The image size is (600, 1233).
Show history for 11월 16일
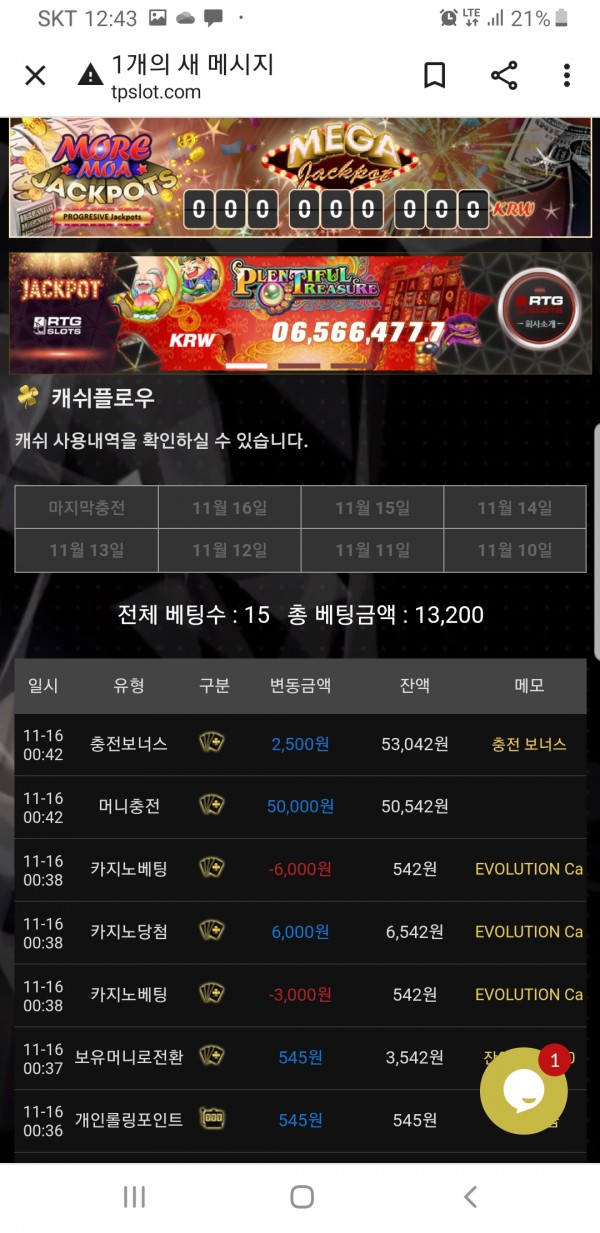[229, 508]
